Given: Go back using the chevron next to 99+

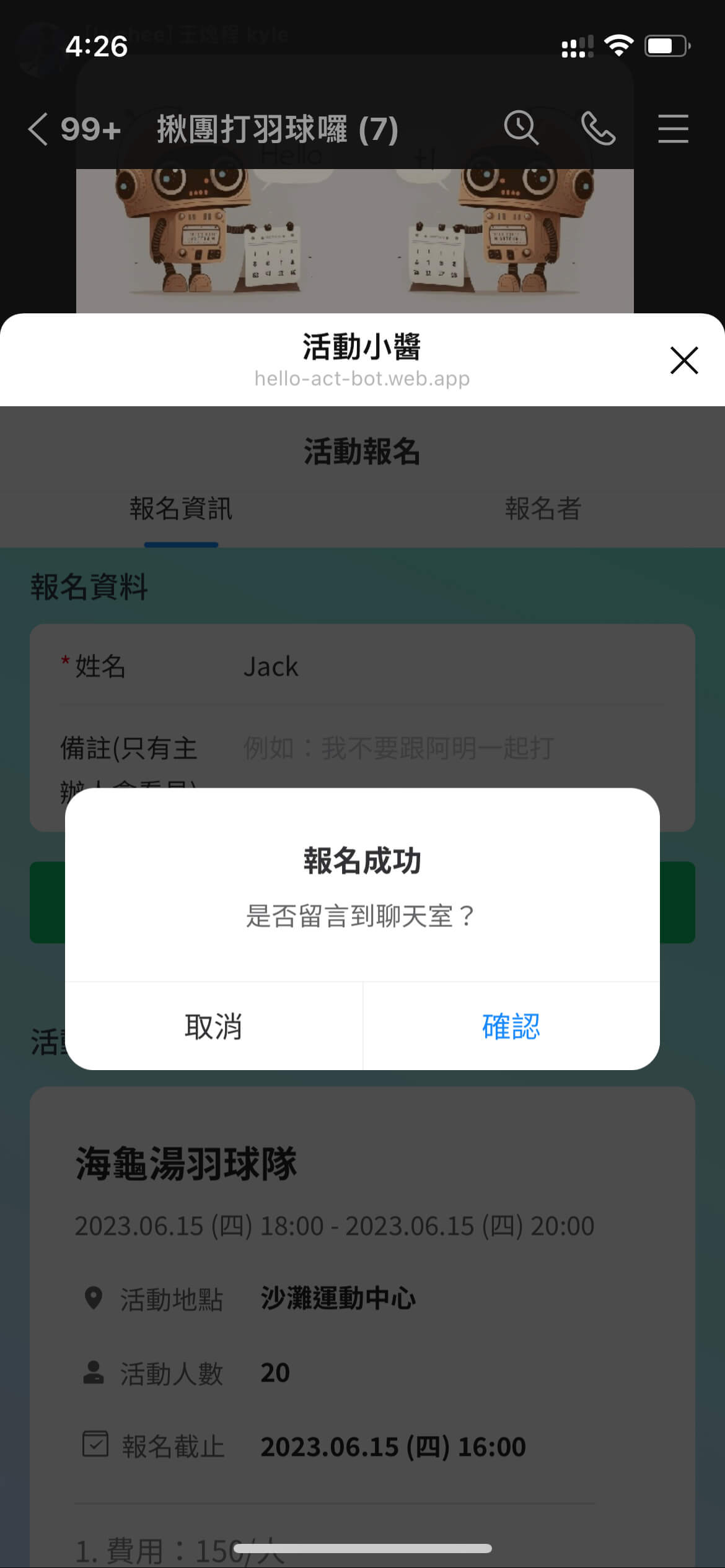Looking at the screenshot, I should (37, 129).
